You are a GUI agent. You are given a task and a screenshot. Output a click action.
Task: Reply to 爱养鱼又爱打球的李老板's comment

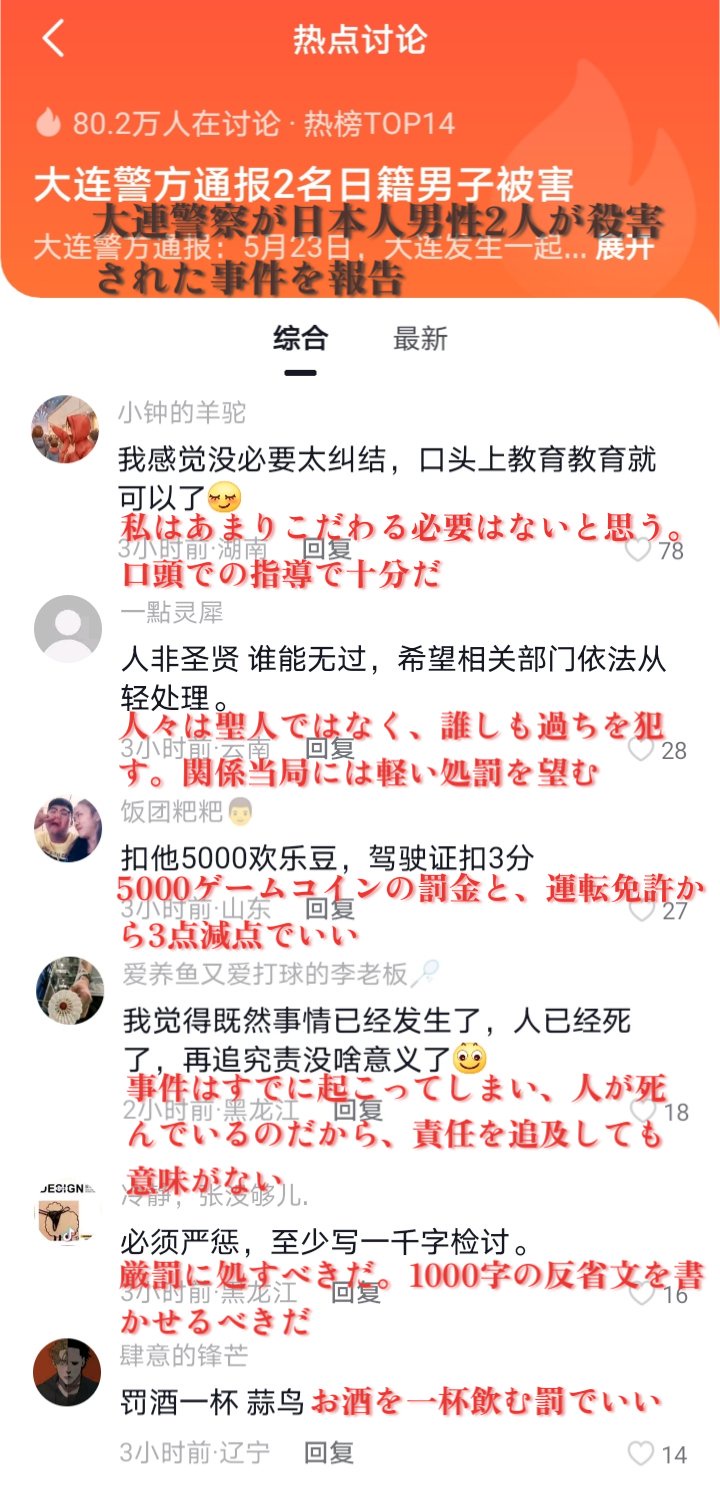coord(358,1111)
